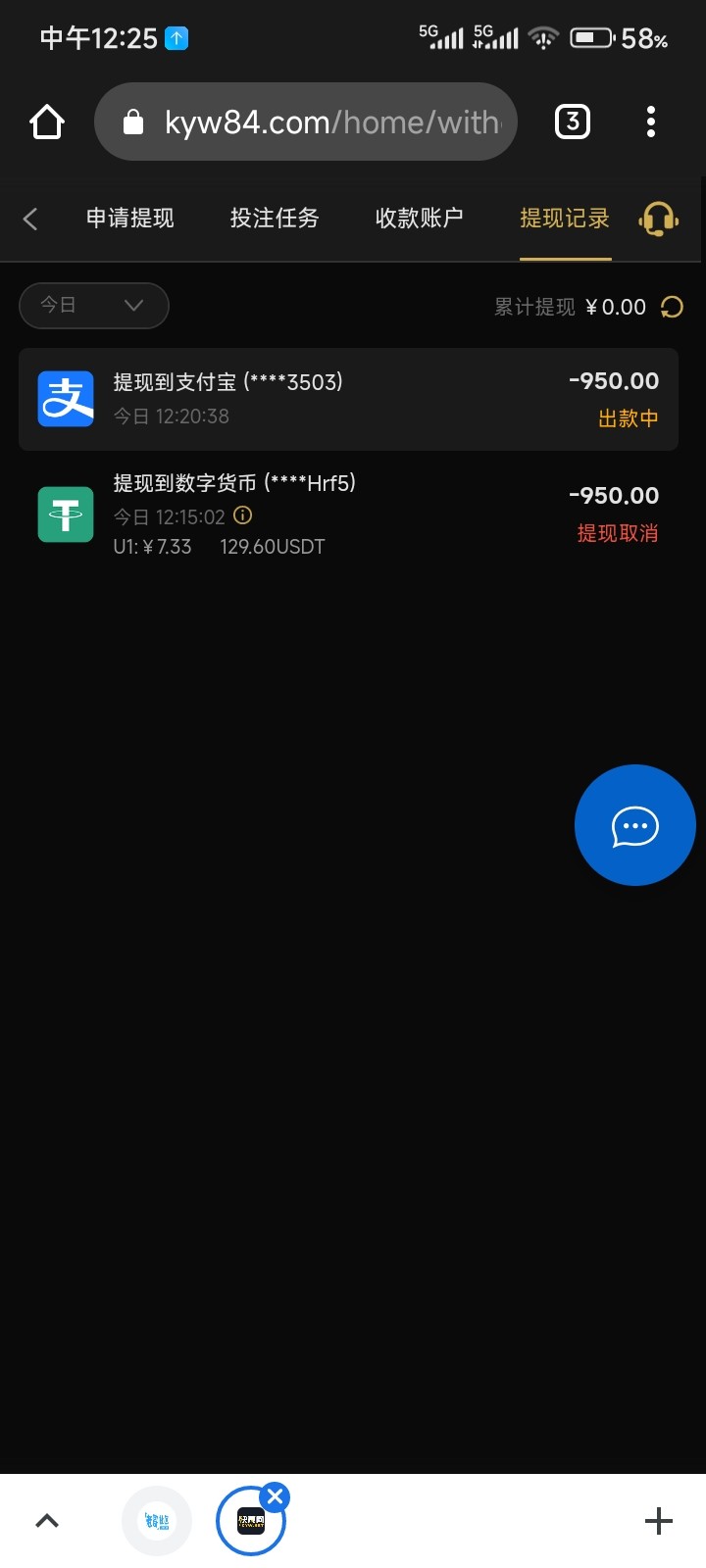Select the 提现记录 tab

pos(565,218)
